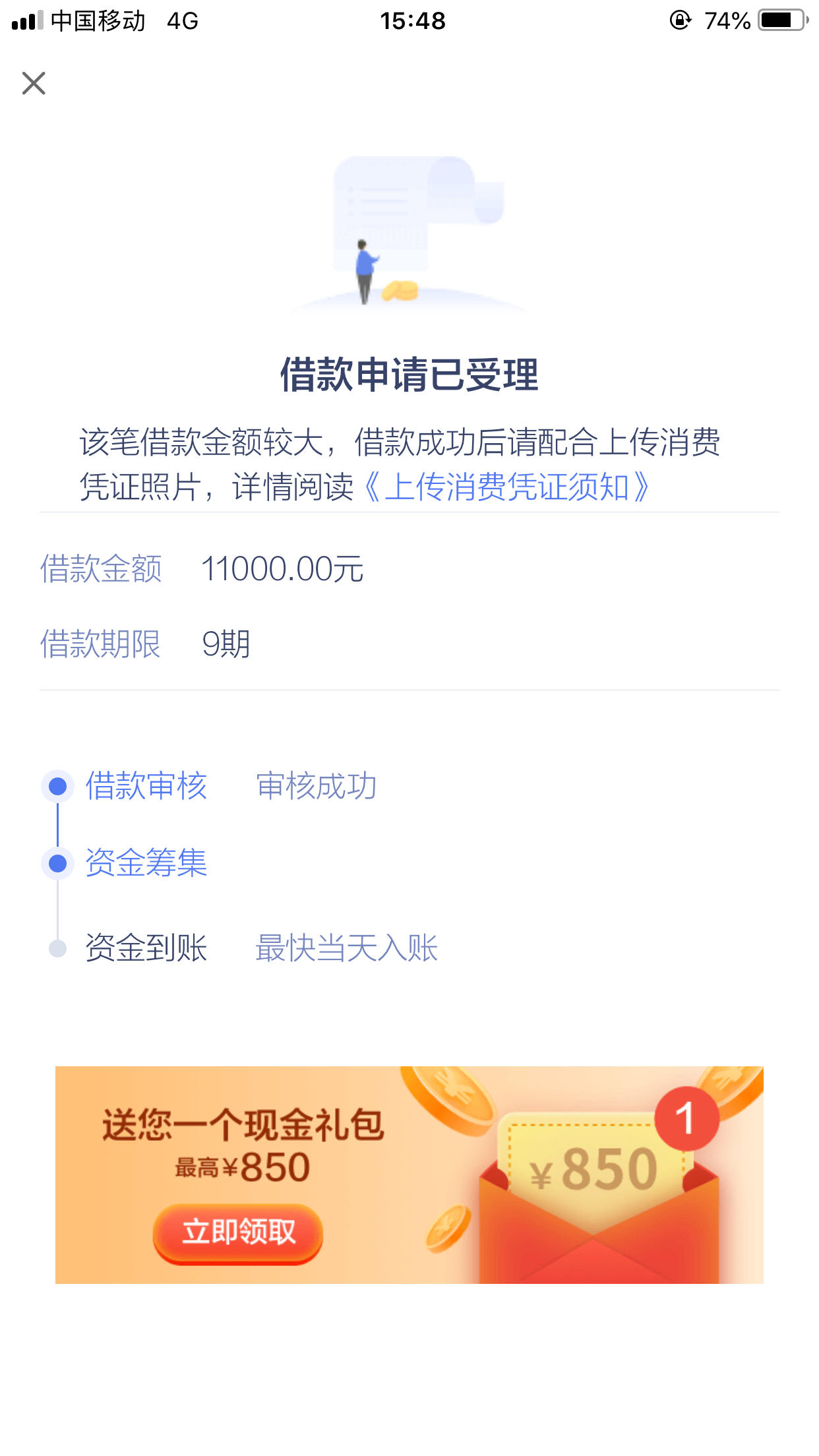
Task: Tap the signal strength bars icon
Action: [x=28, y=20]
